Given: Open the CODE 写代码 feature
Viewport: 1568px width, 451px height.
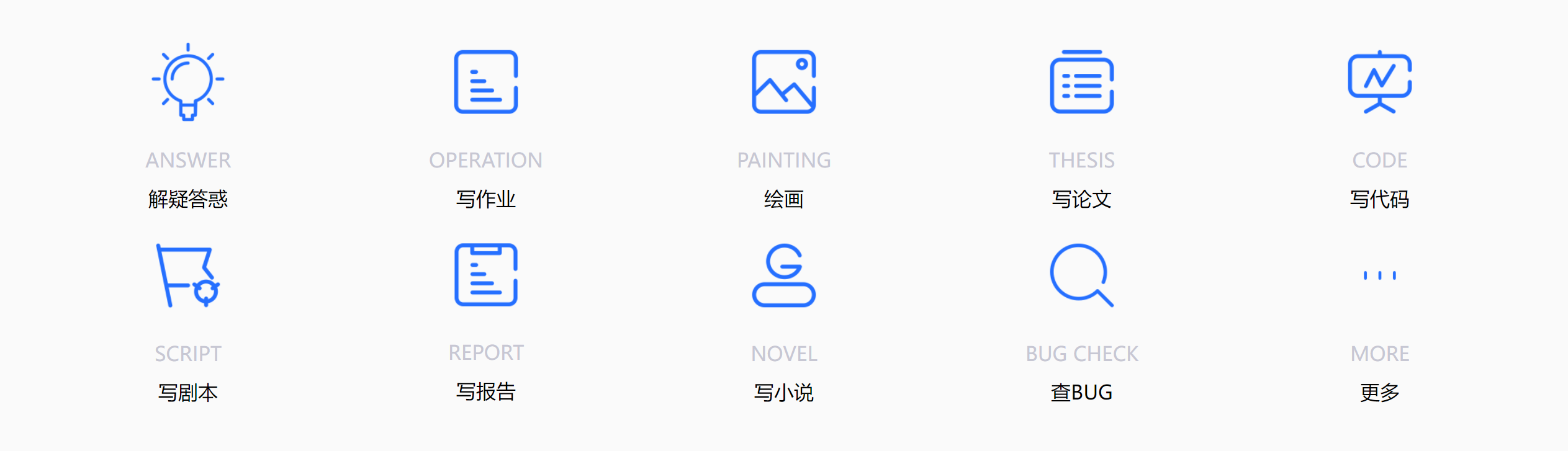Looking at the screenshot, I should tap(1380, 83).
